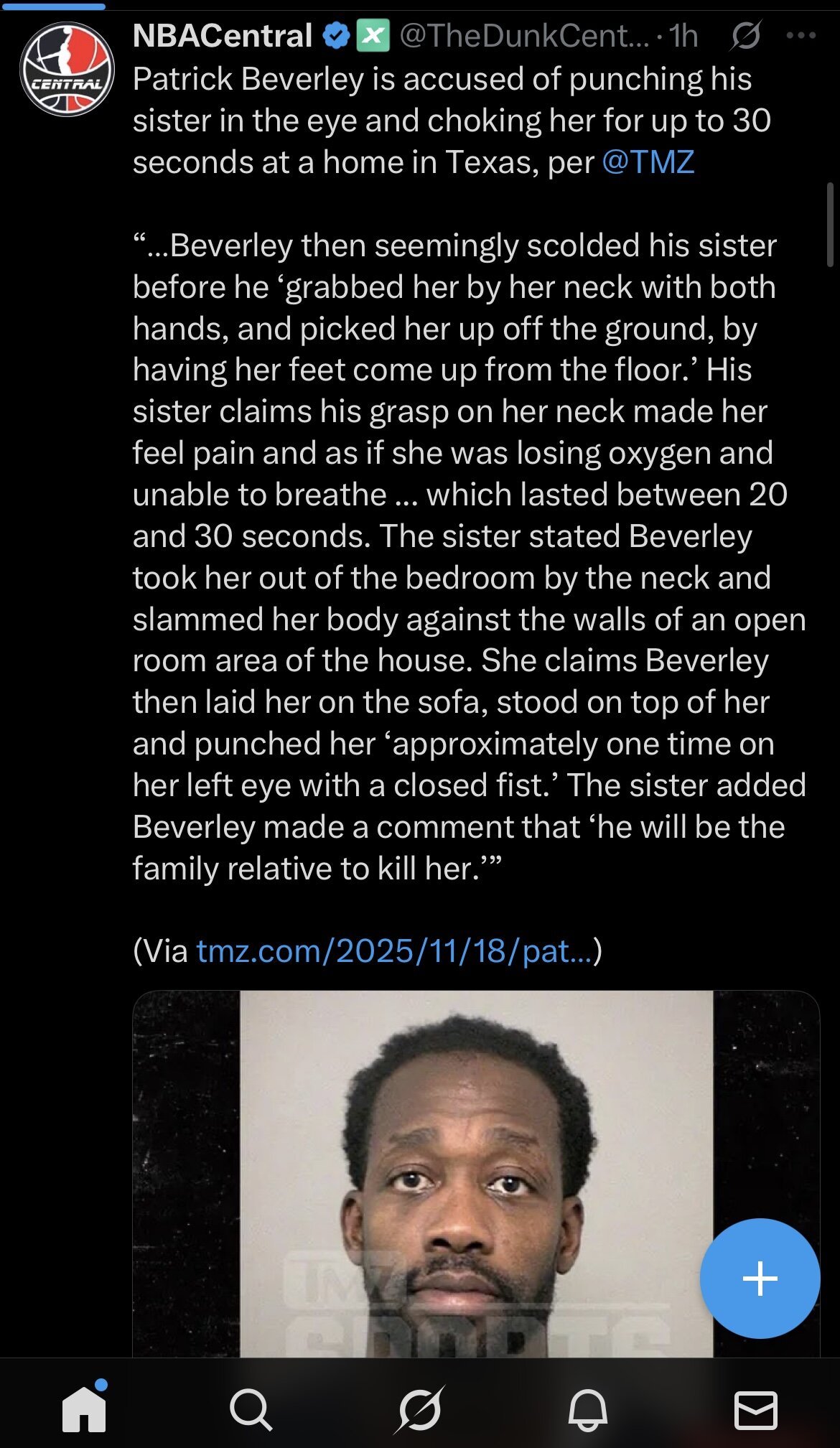Tap the Grok icon on NBACentral's post
The height and width of the screenshot is (1448, 840).
tap(746, 35)
